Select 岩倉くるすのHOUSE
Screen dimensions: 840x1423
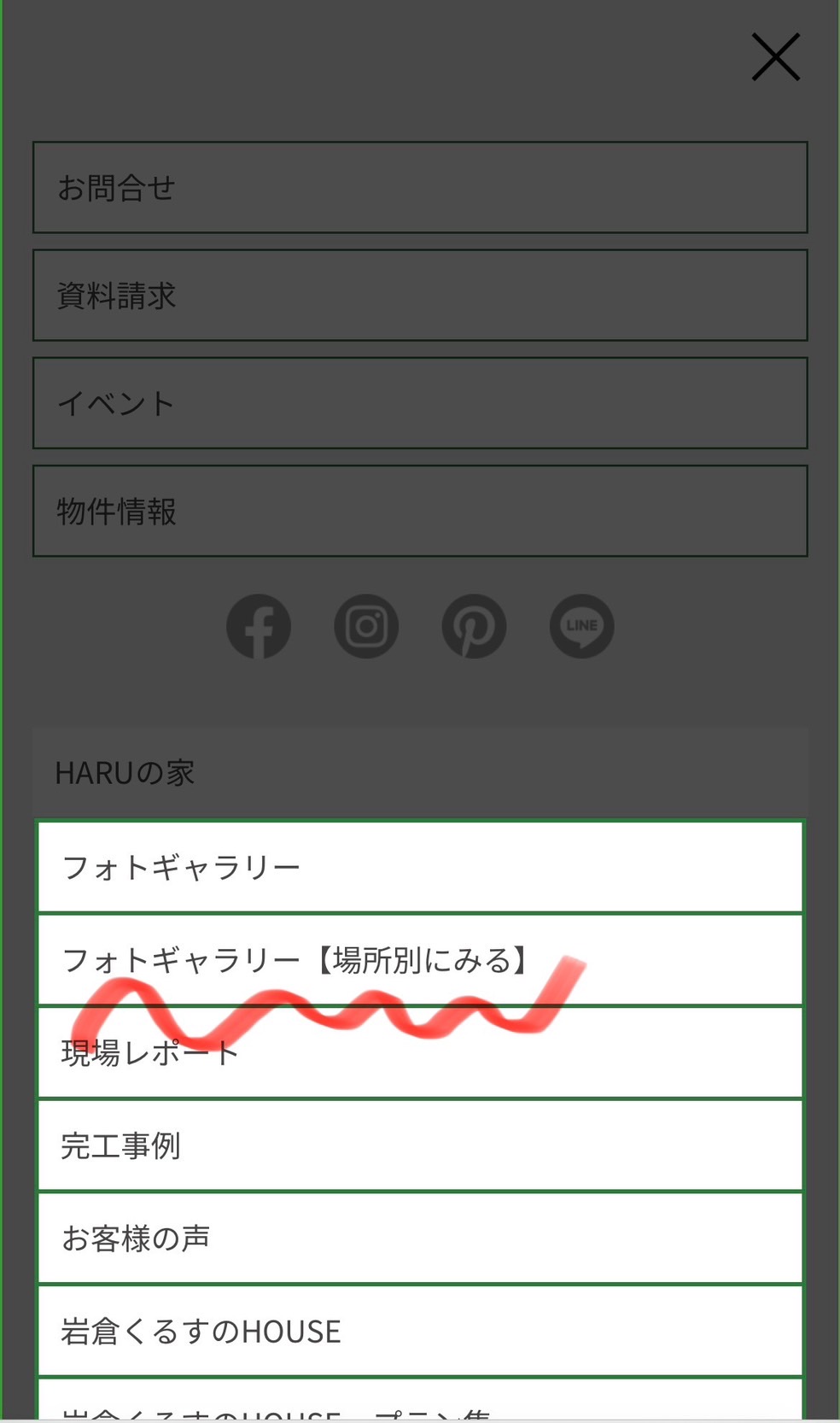tap(420, 1331)
